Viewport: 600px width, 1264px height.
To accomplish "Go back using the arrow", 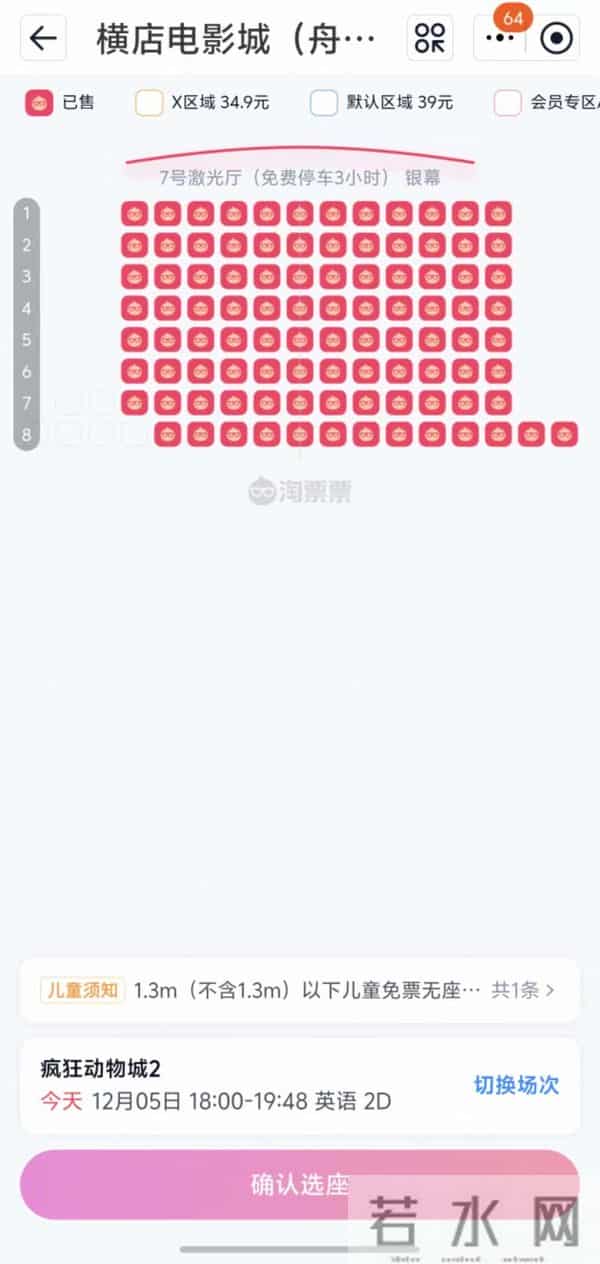I will (x=43, y=39).
